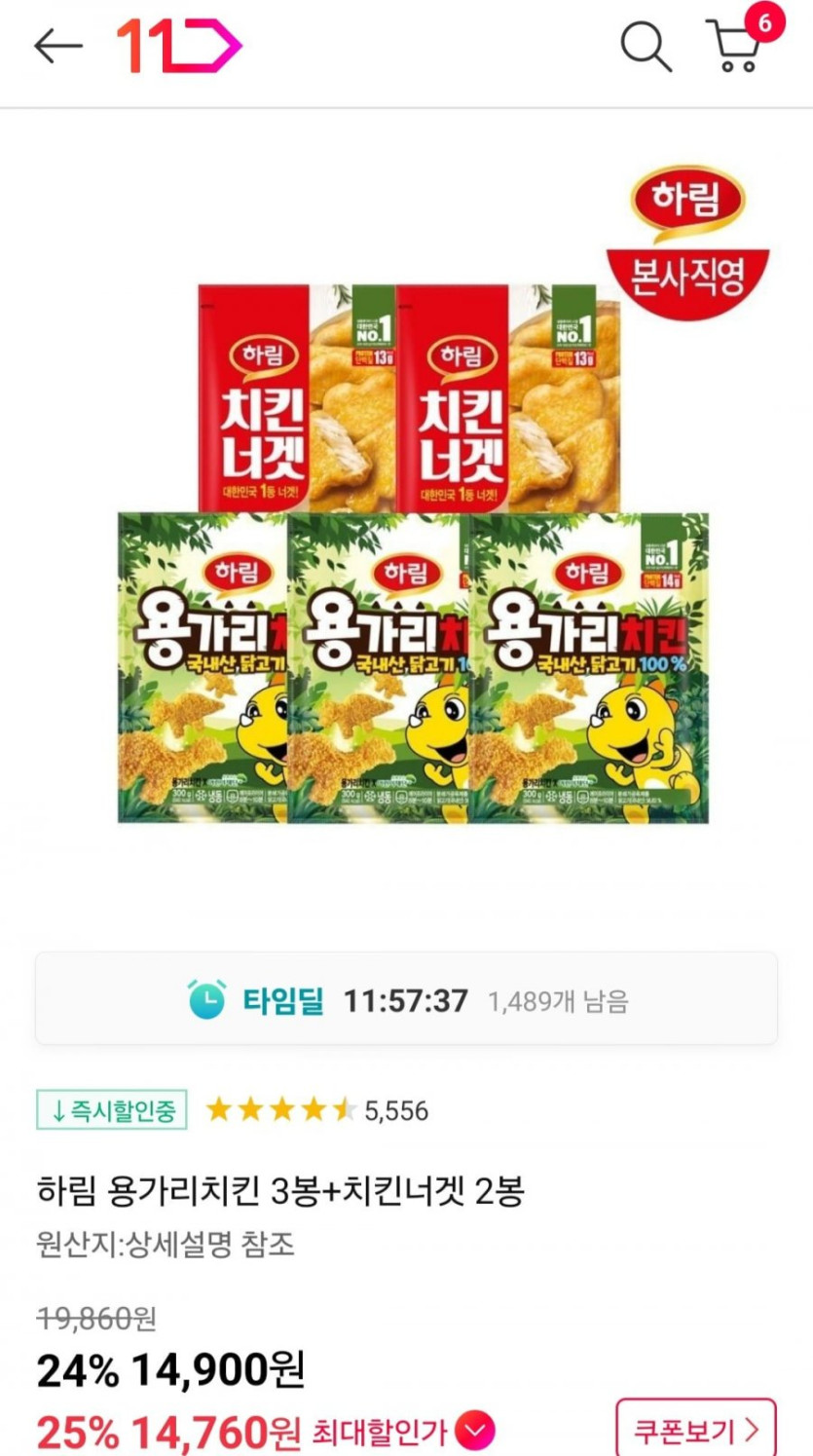
Task: Open the search icon
Action: click(646, 46)
